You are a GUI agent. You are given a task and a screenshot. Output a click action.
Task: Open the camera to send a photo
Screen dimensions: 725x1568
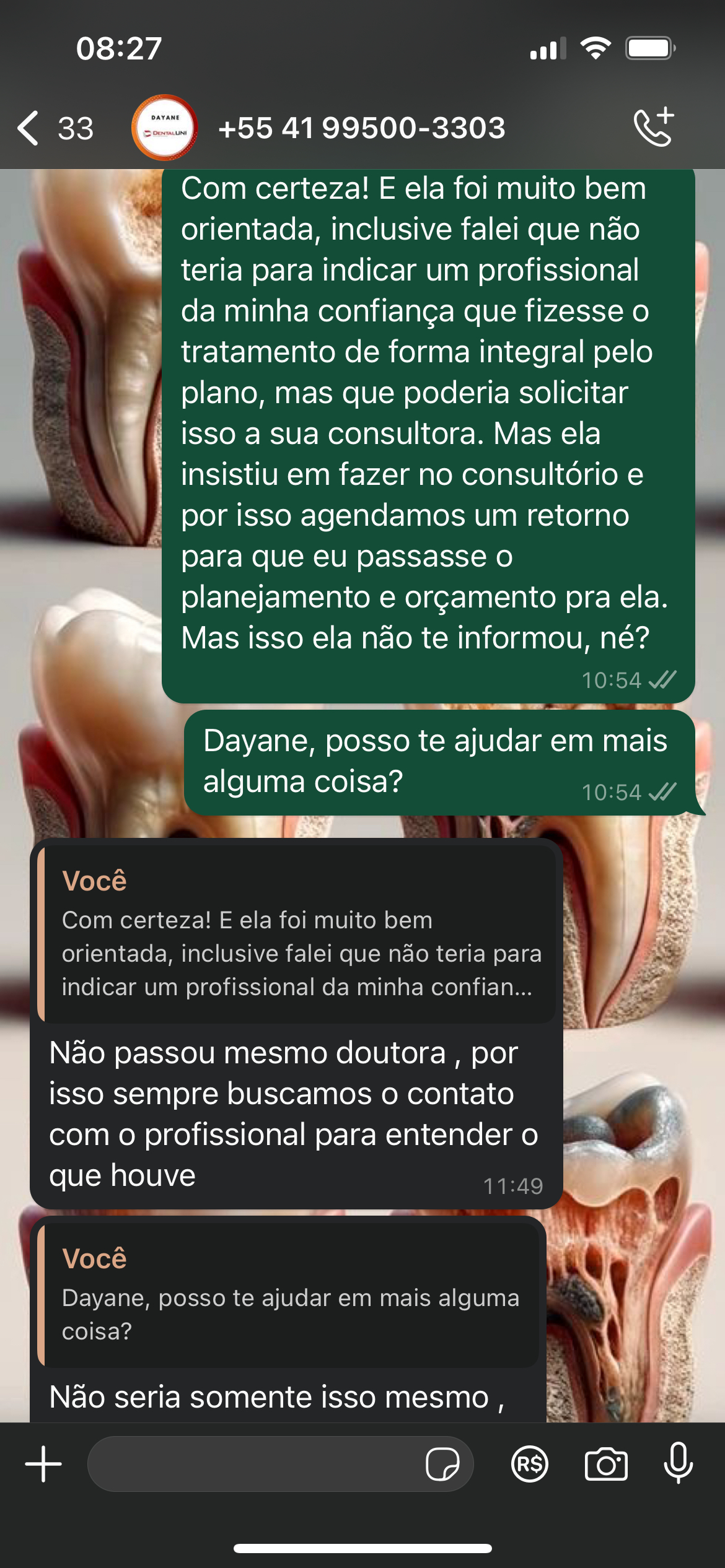tap(606, 1464)
